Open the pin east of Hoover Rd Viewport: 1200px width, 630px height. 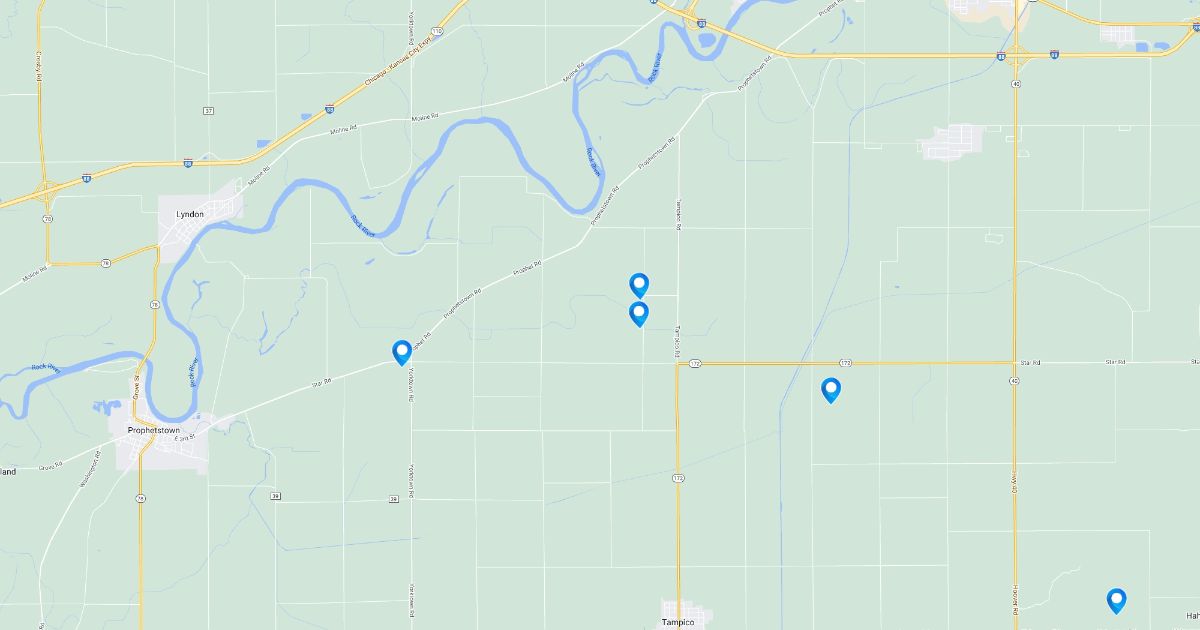1116,600
